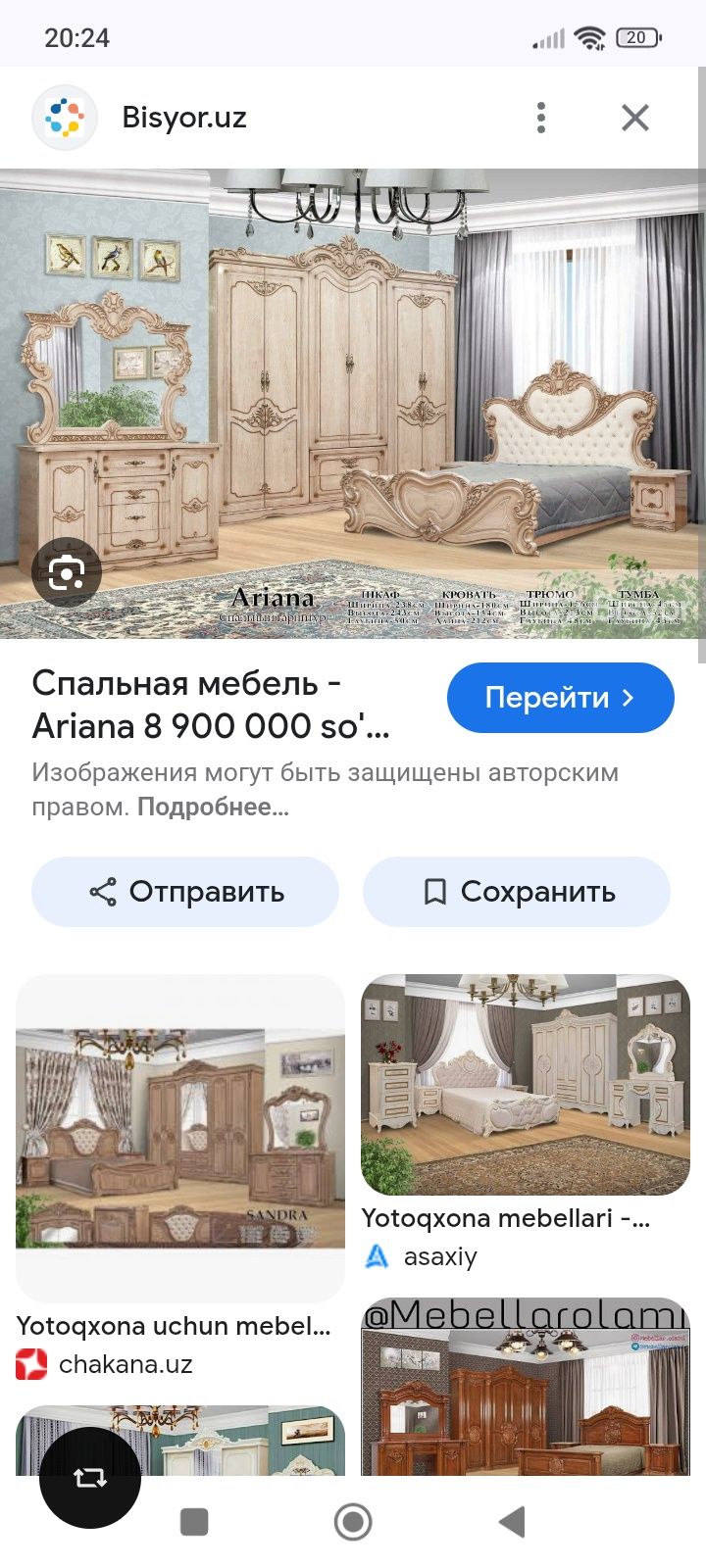Viewport: 706px width, 1568px height.
Task: Close the image viewer
Action: click(x=635, y=118)
